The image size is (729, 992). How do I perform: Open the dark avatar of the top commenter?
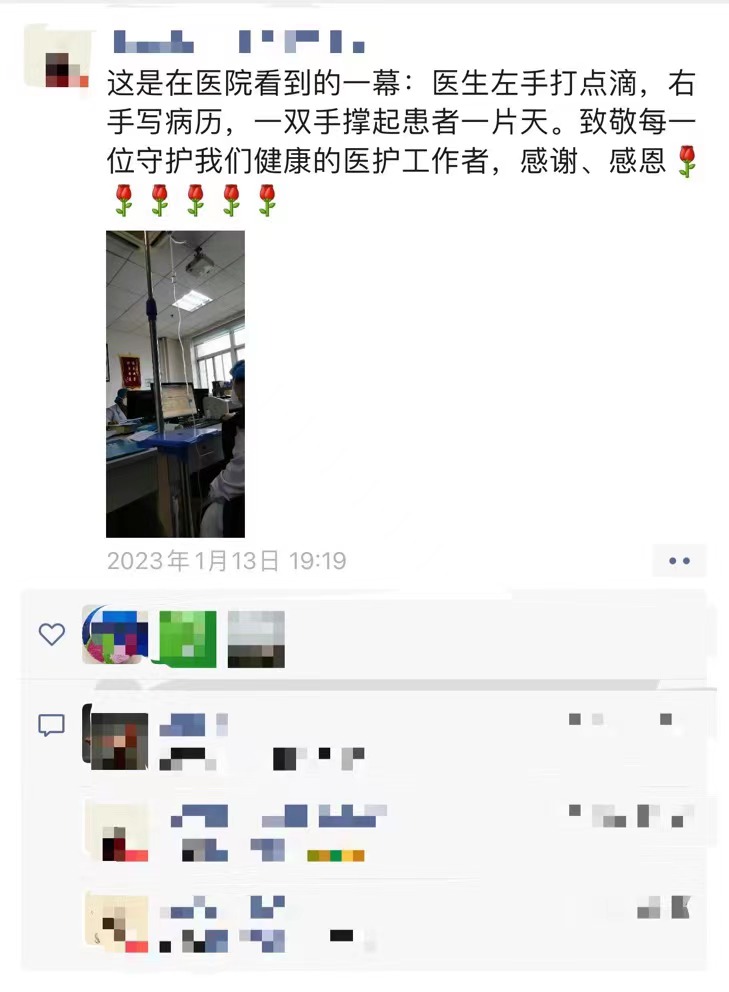point(119,740)
